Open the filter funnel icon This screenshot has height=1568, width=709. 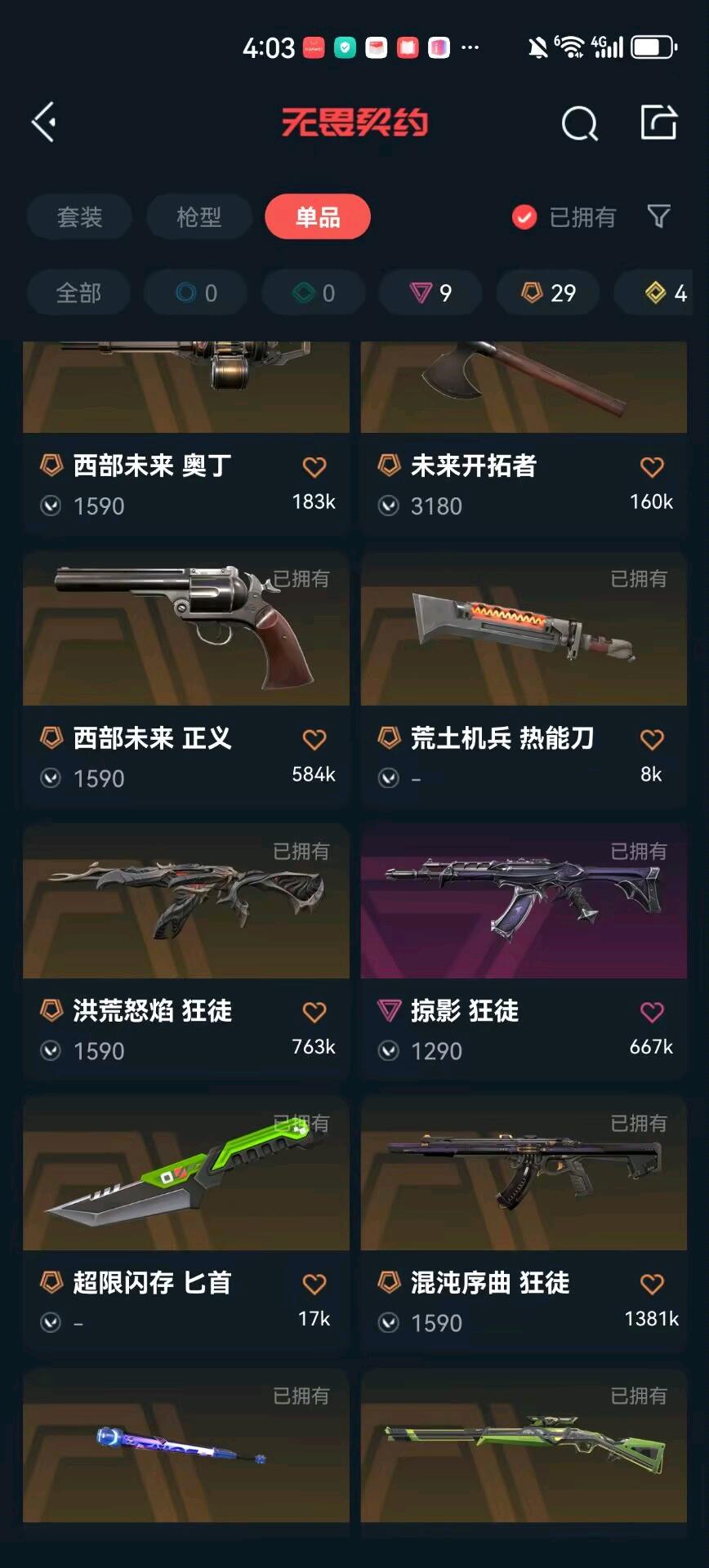pos(658,216)
